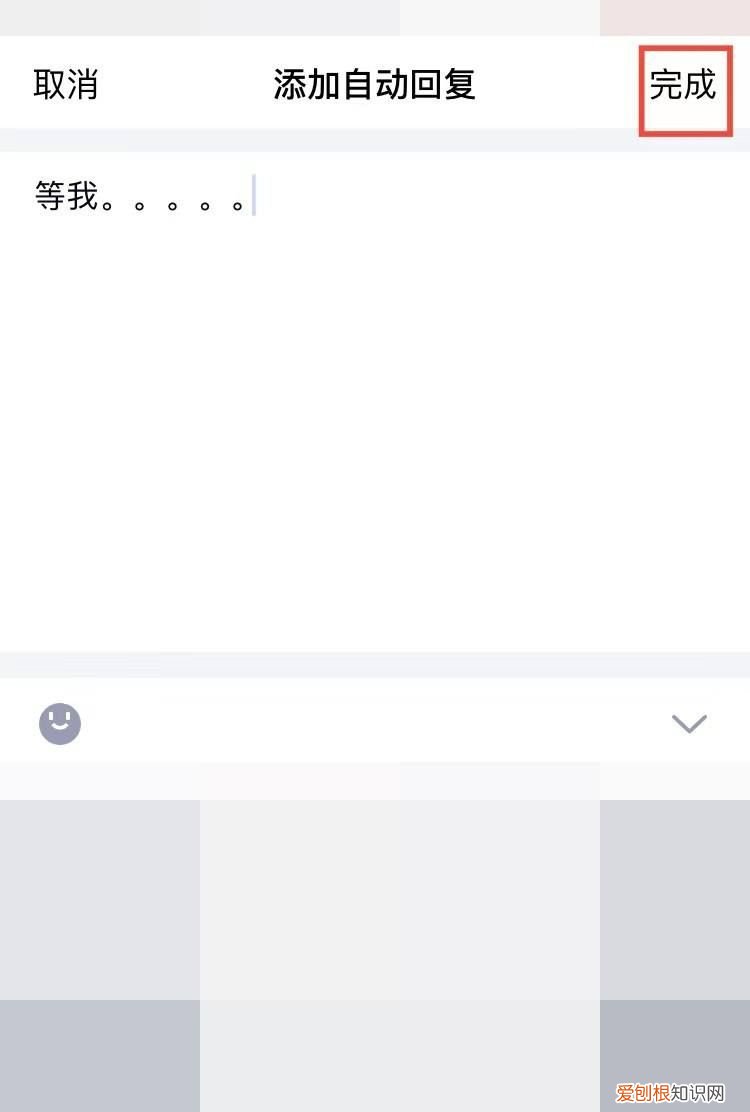Select the title bar text
The height and width of the screenshot is (1112, 750).
coord(374,86)
